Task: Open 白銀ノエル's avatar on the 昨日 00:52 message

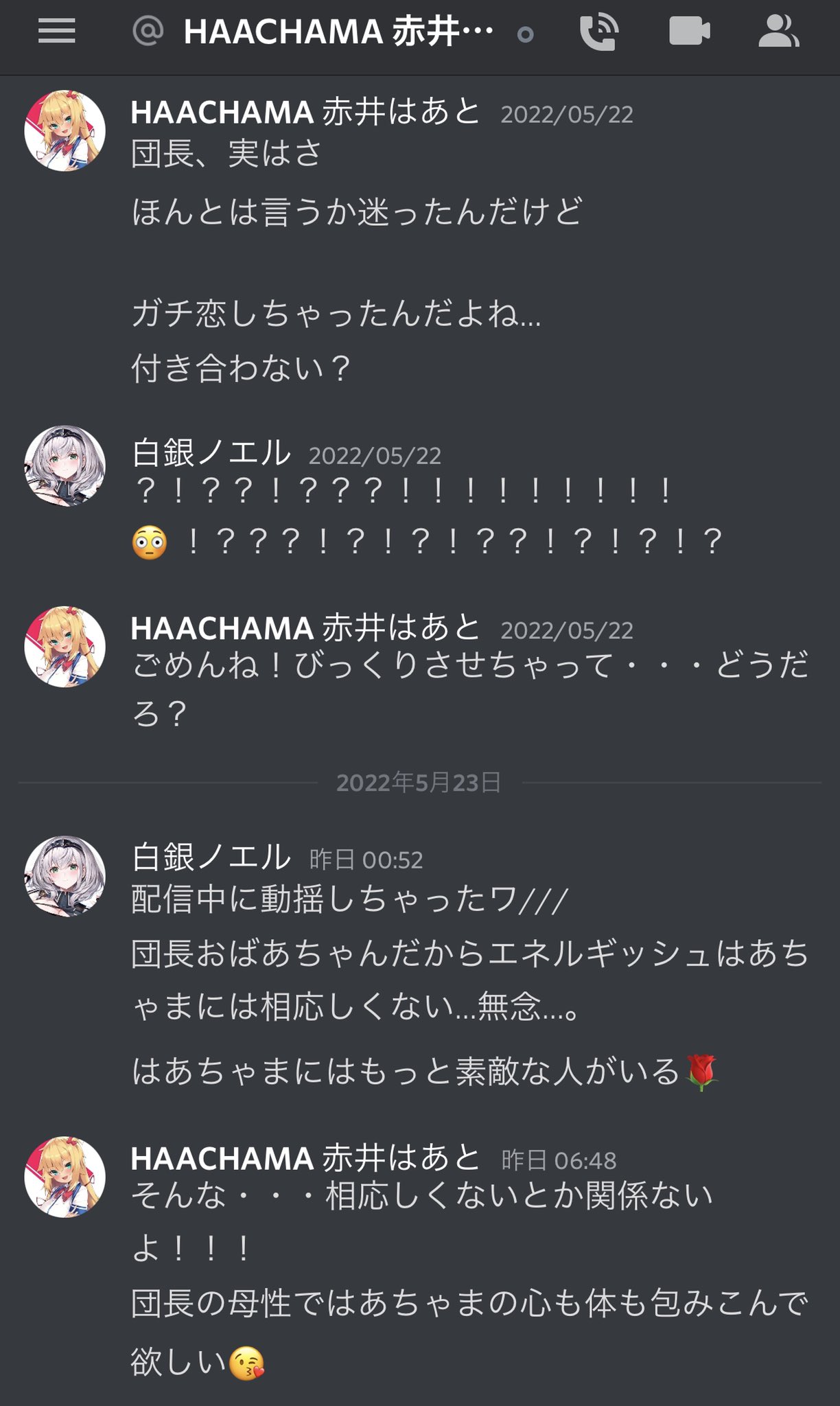Action: point(65,876)
